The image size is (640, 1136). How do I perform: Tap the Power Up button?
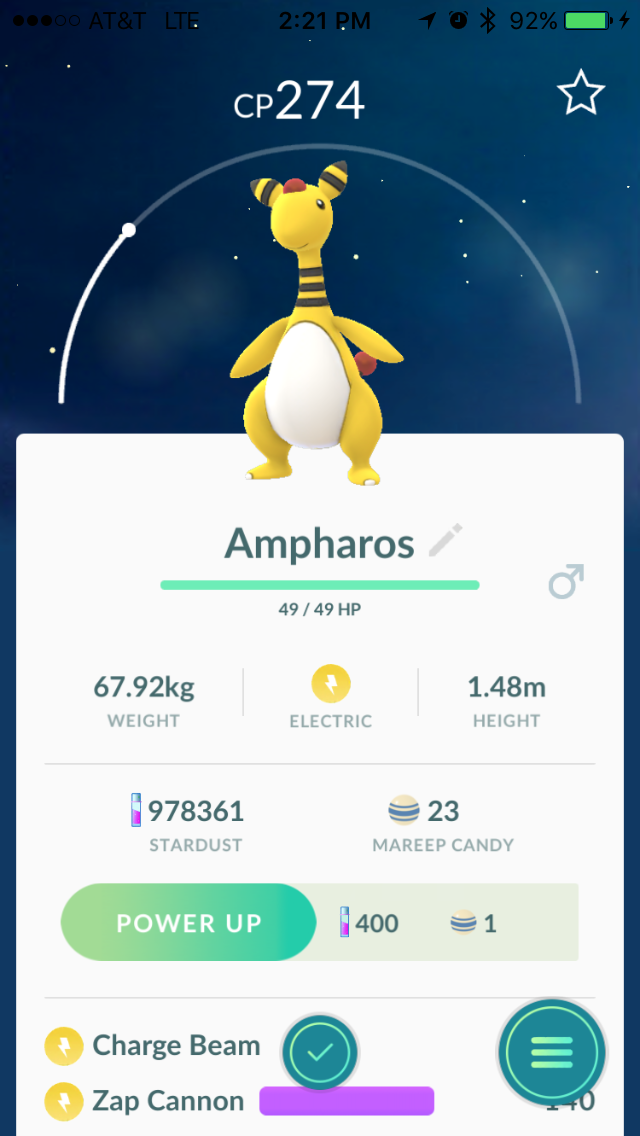tap(188, 922)
